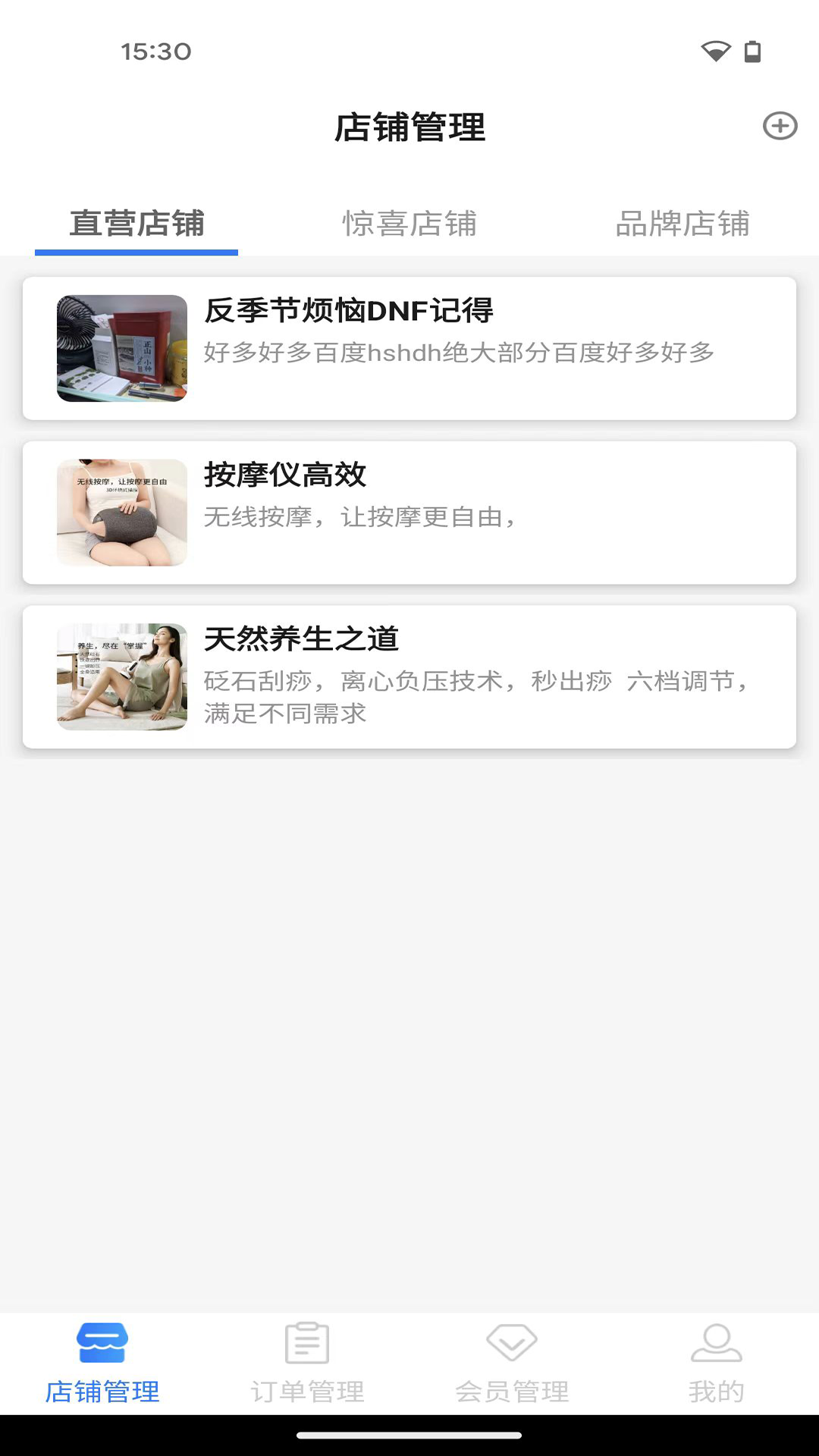Open the 天然养生之道 store card
Image resolution: width=819 pixels, height=1456 pixels.
coord(409,676)
